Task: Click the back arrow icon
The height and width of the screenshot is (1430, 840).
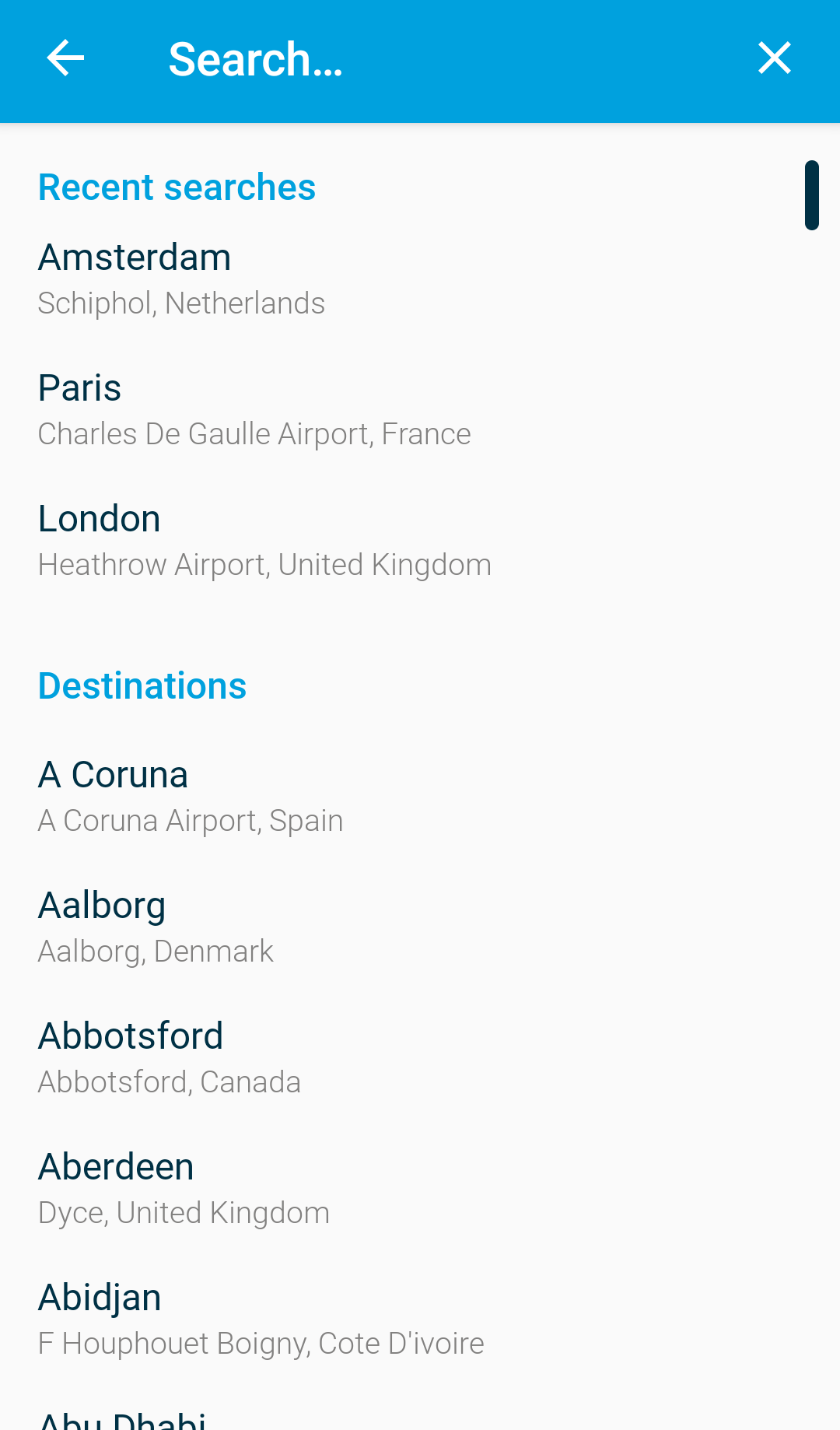Action: [65, 58]
